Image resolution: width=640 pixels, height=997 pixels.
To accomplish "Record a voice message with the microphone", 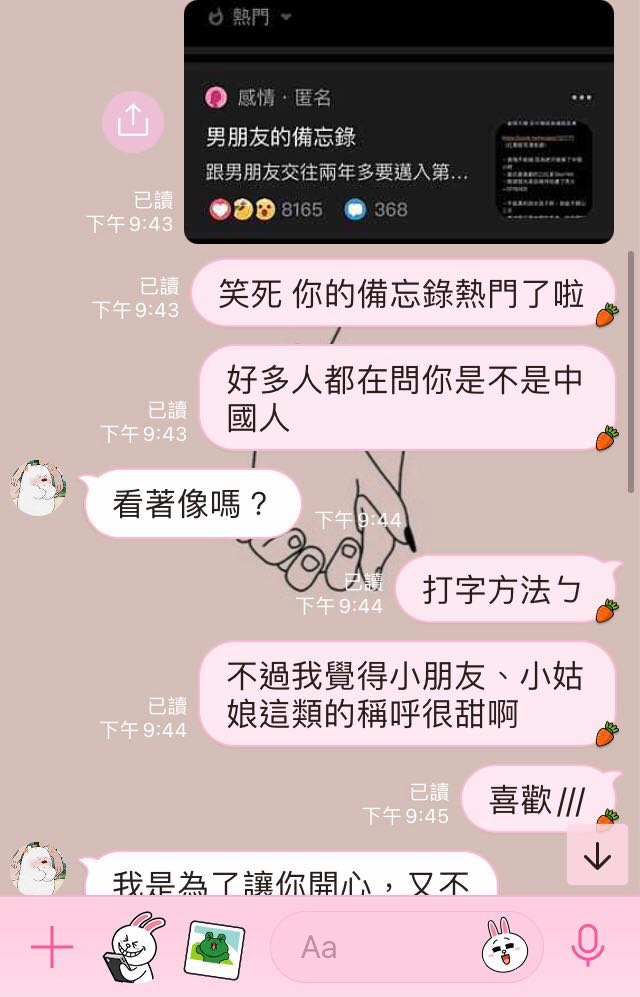I will 587,946.
